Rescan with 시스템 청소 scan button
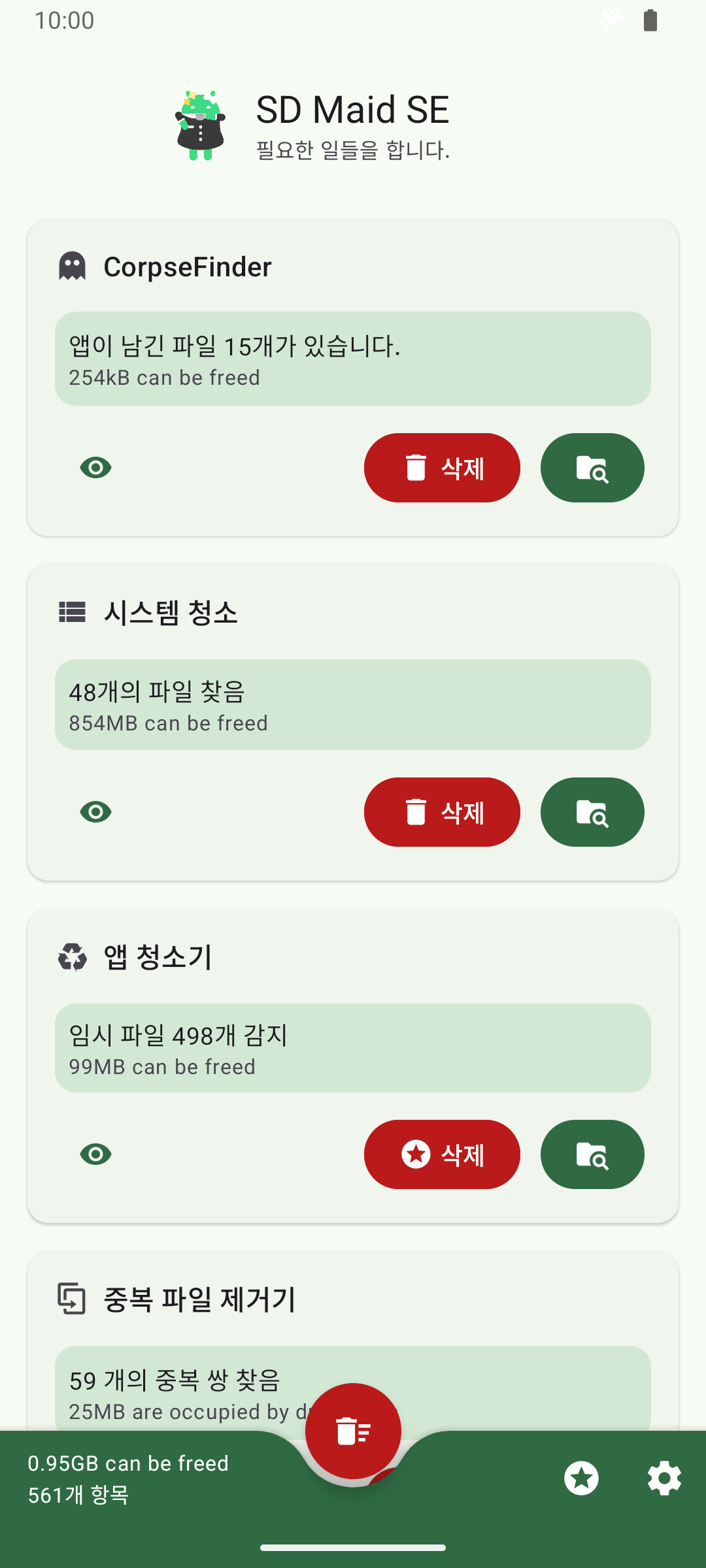The height and width of the screenshot is (1568, 706). pyautogui.click(x=592, y=812)
